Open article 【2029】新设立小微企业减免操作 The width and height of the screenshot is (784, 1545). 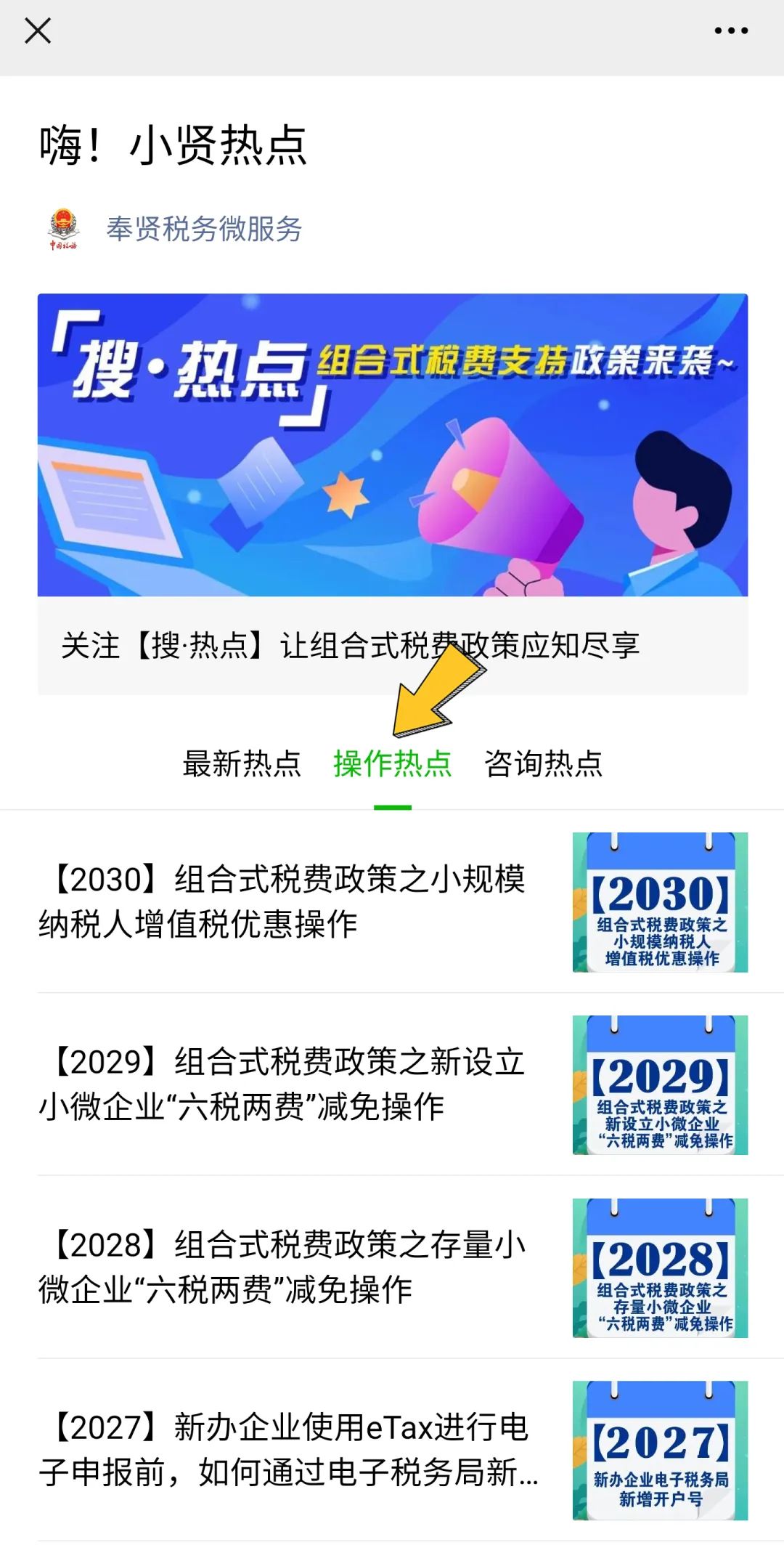coord(393,1084)
